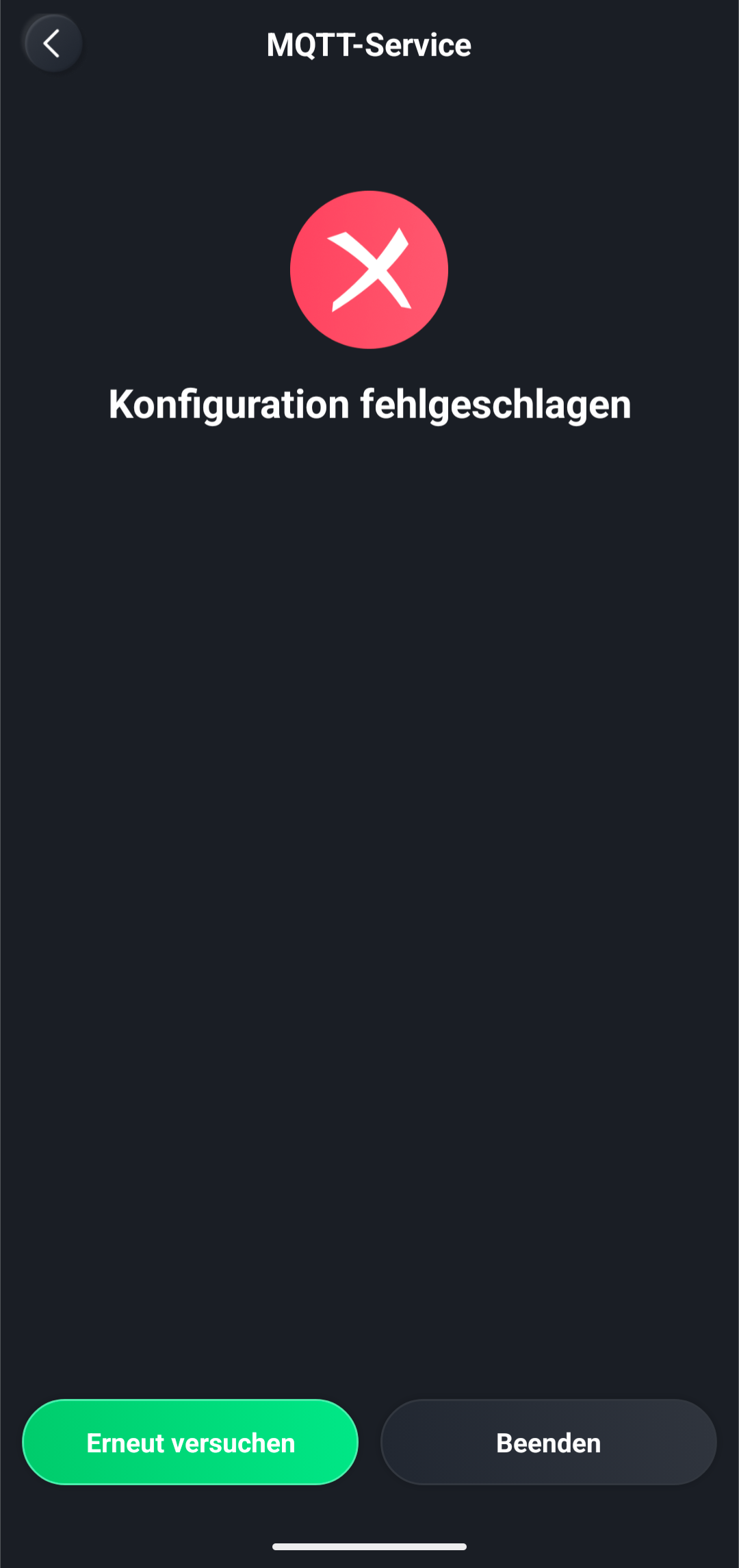
Task: Tap the Erneut versuchen button
Action: [190, 1442]
